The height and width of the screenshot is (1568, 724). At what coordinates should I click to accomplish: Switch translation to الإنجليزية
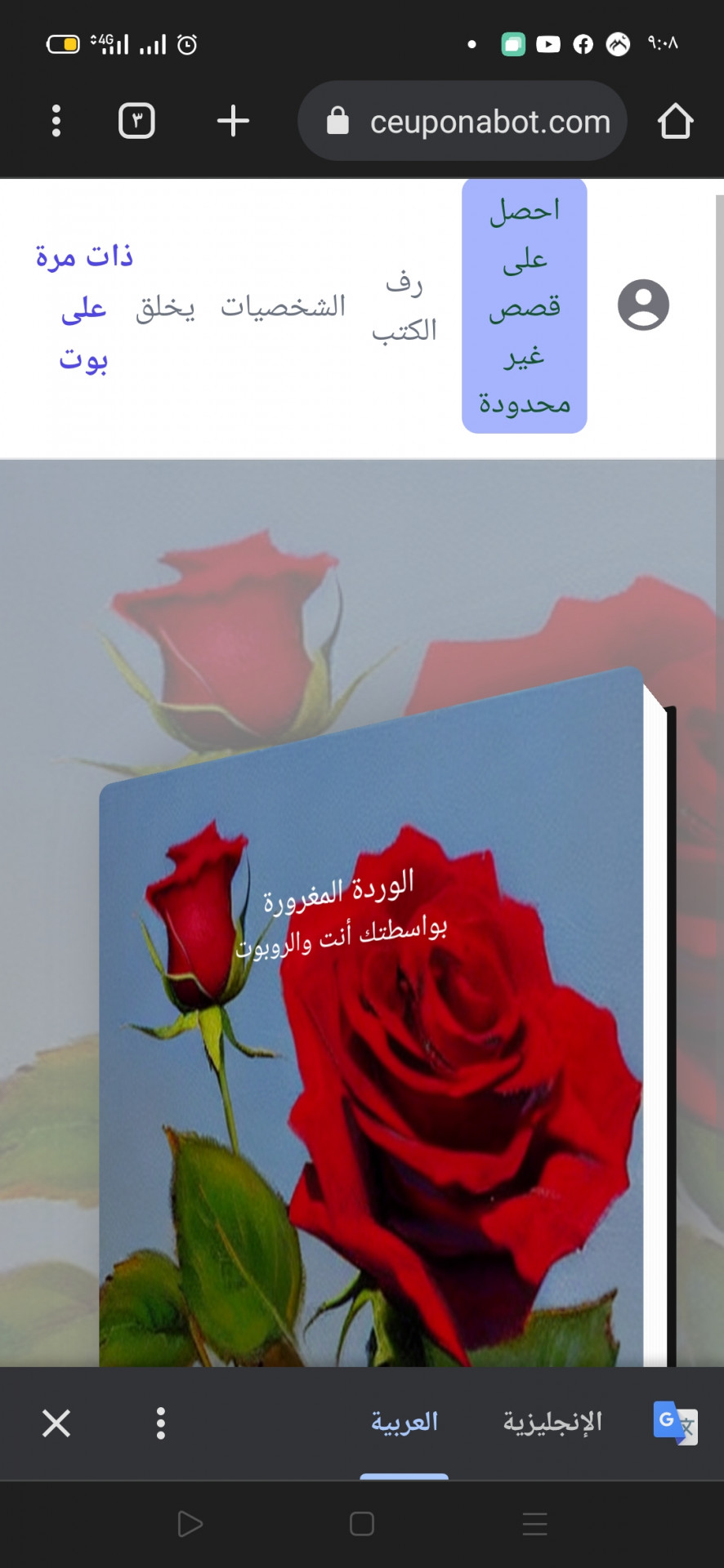tap(552, 1423)
